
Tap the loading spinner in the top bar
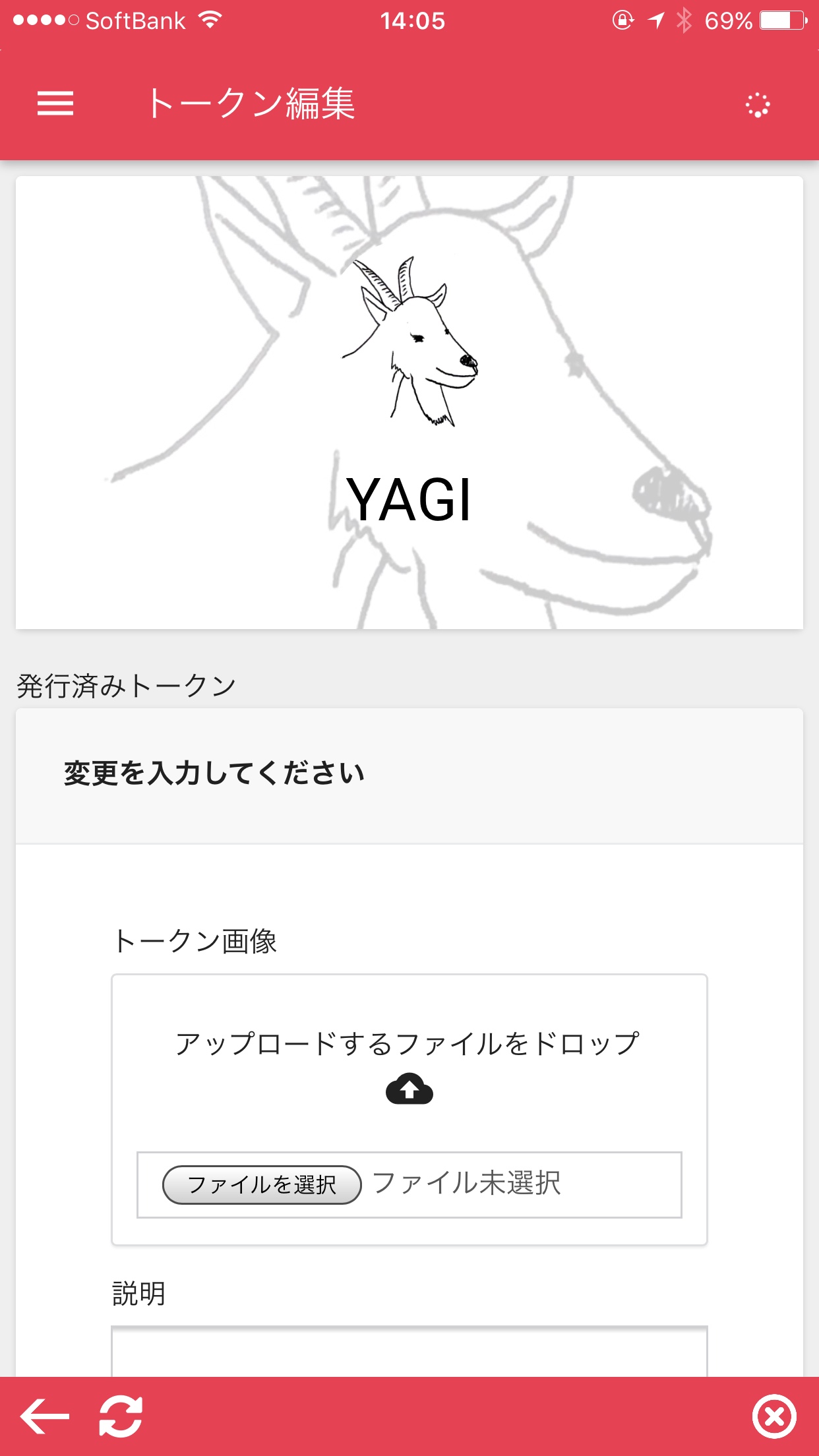point(757,104)
